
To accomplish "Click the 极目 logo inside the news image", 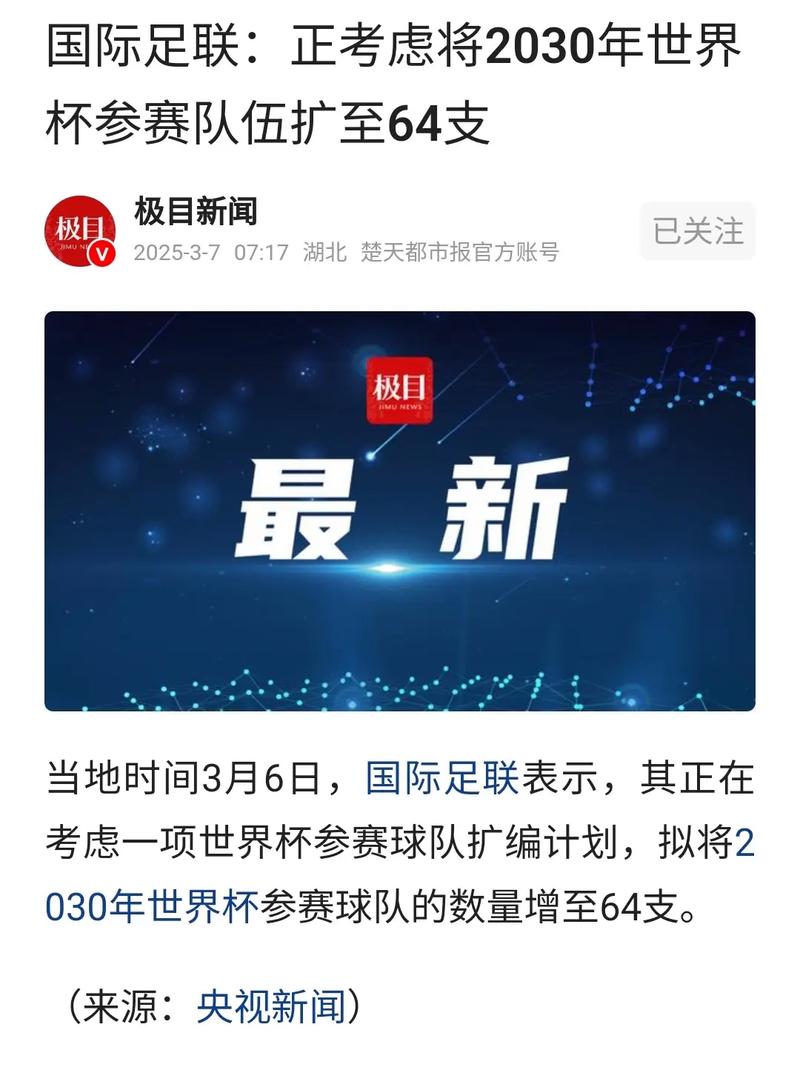I will pos(399,391).
